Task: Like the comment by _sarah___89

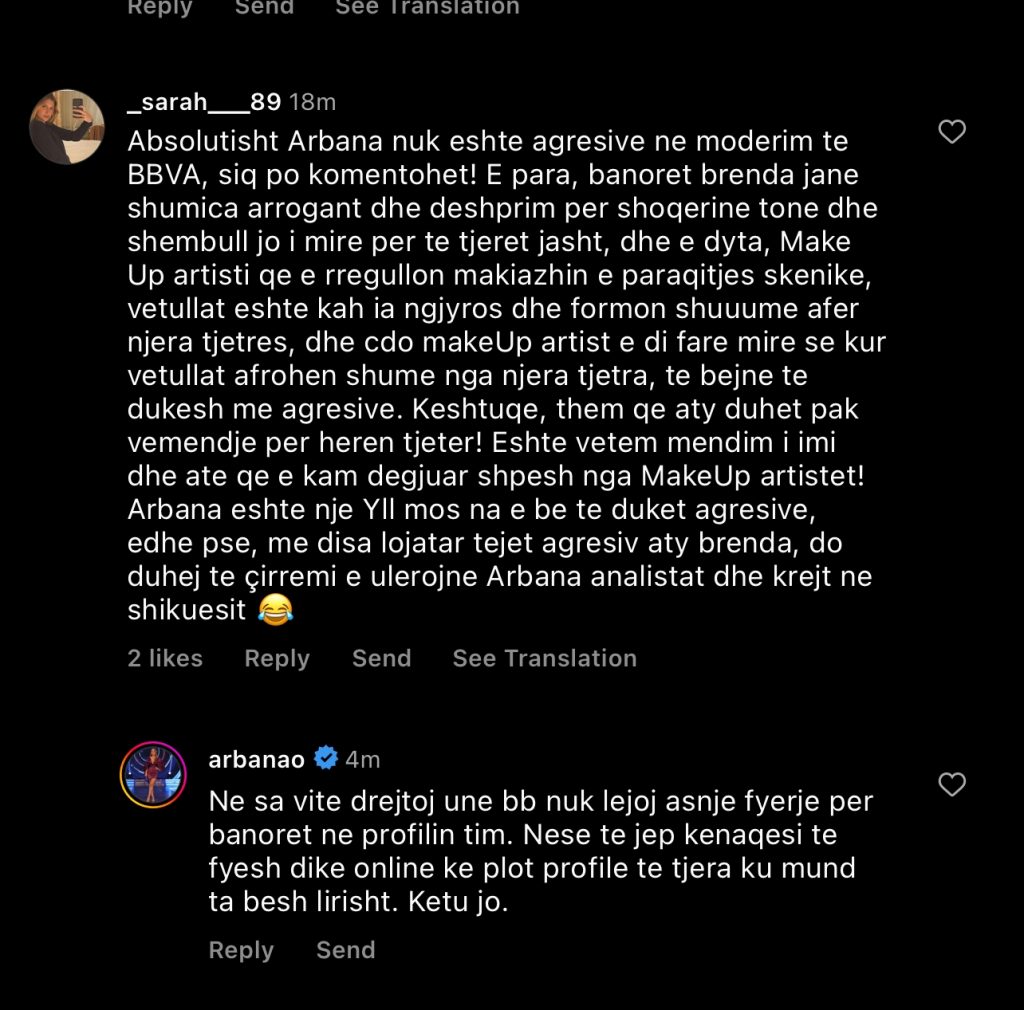Action: tap(952, 131)
